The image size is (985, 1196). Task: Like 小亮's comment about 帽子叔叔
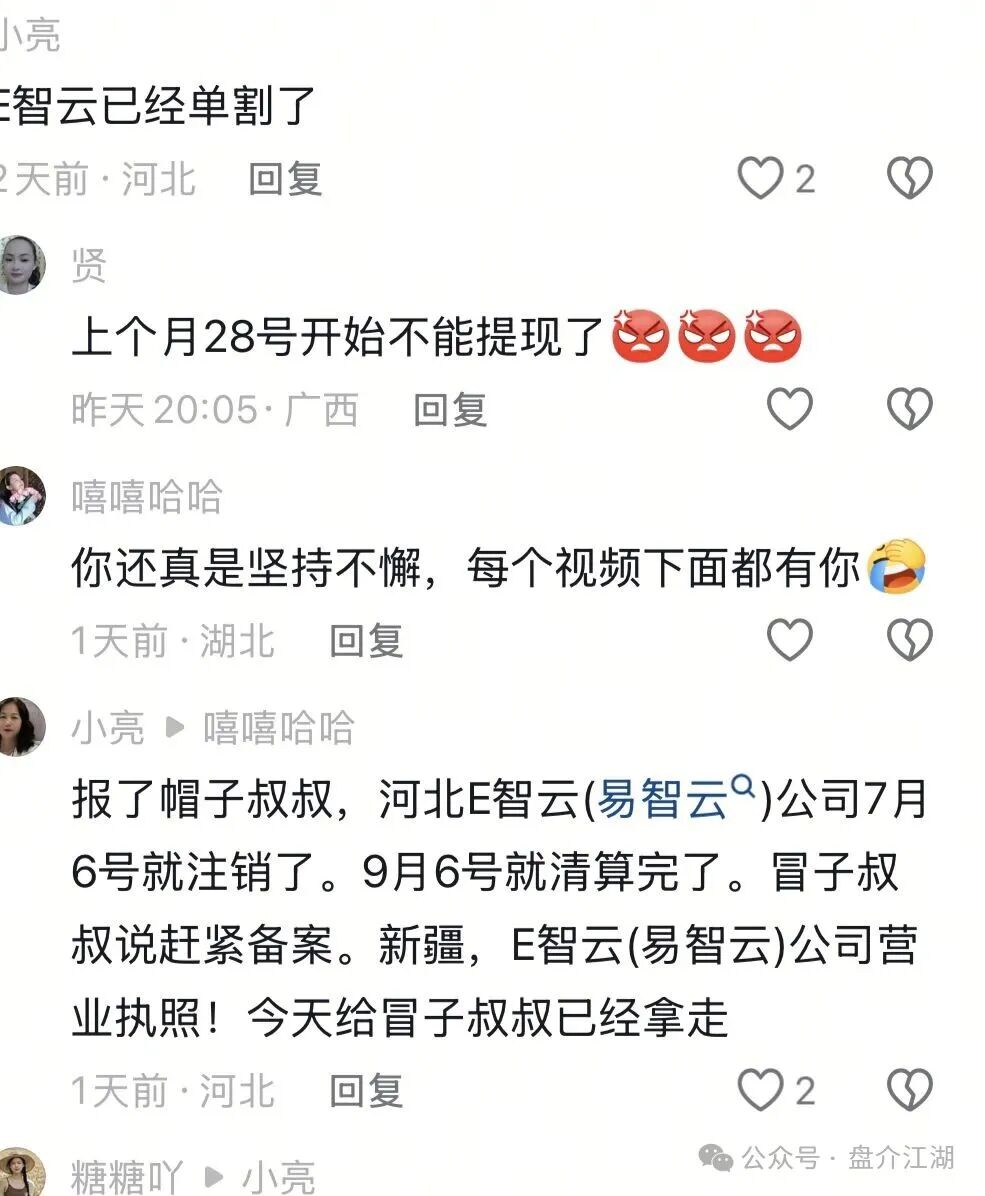[760, 1090]
